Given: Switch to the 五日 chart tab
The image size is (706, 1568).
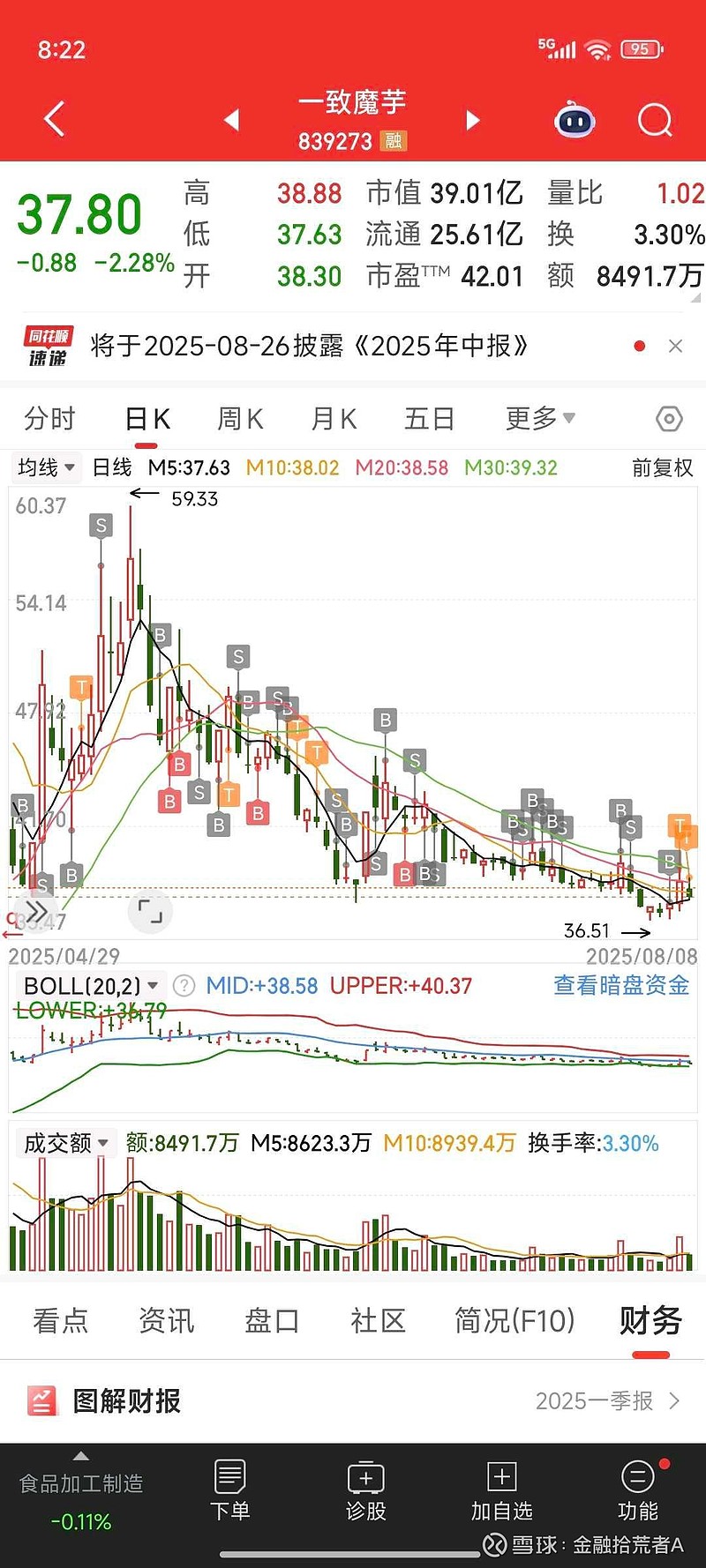Looking at the screenshot, I should [429, 419].
